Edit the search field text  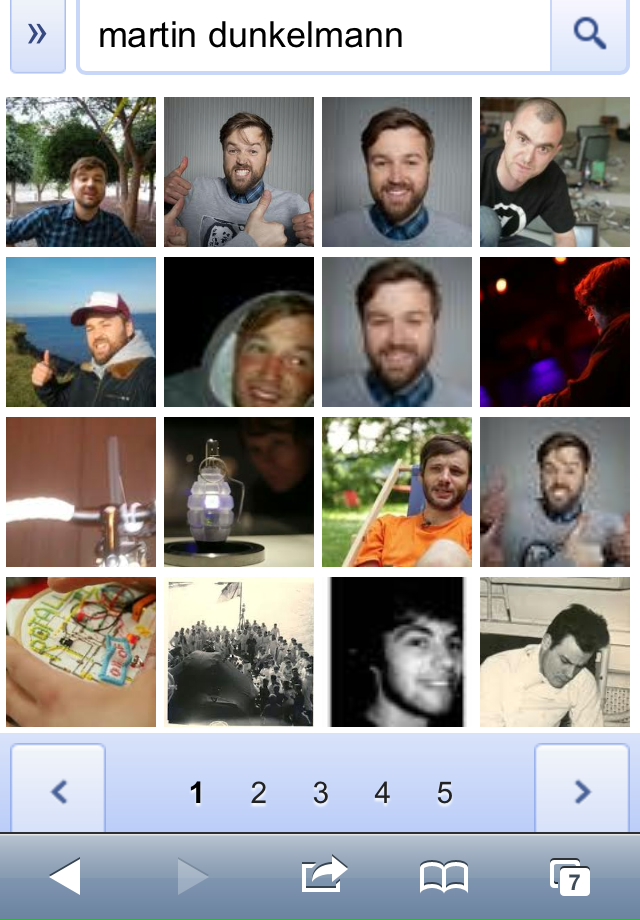tap(314, 36)
